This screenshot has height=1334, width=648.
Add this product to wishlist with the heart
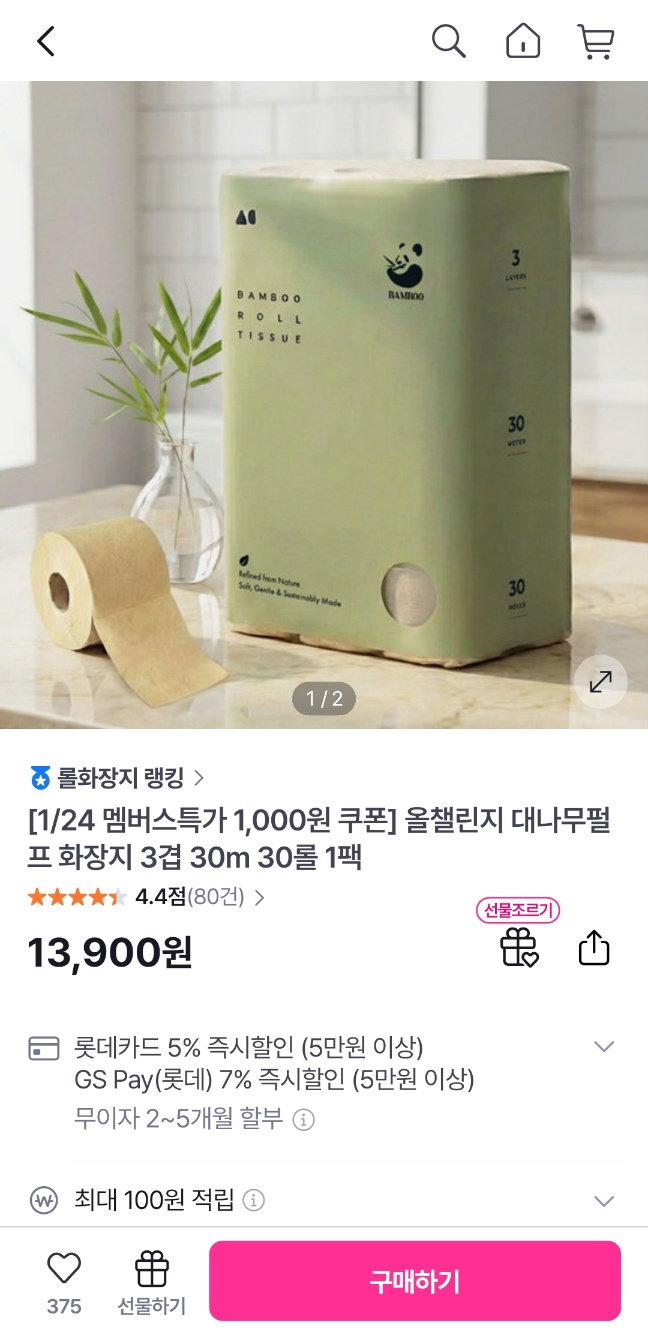(64, 1269)
